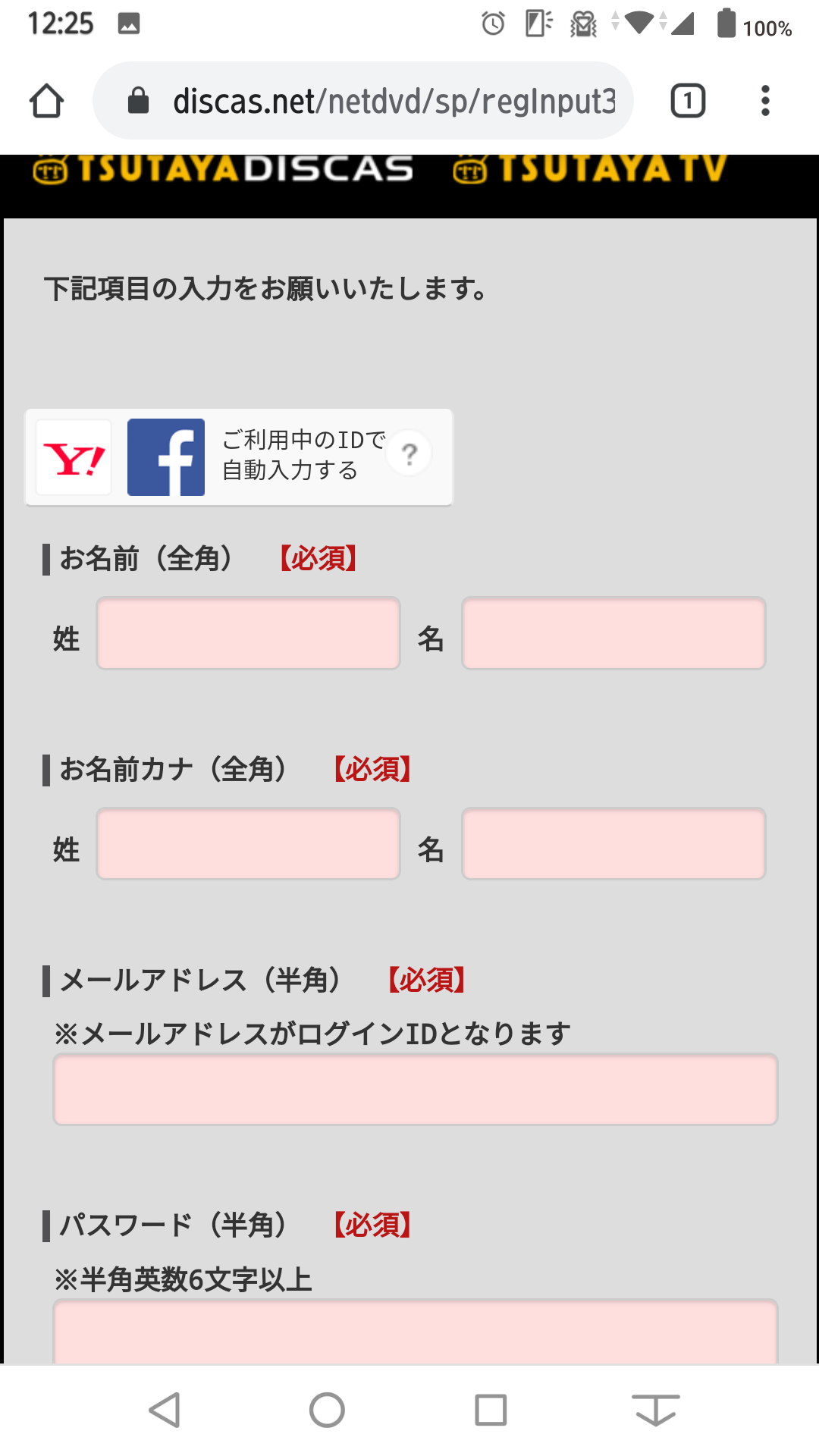This screenshot has height=1456, width=819.
Task: Focus the 姓 field under お名前カナ
Action: coord(249,844)
